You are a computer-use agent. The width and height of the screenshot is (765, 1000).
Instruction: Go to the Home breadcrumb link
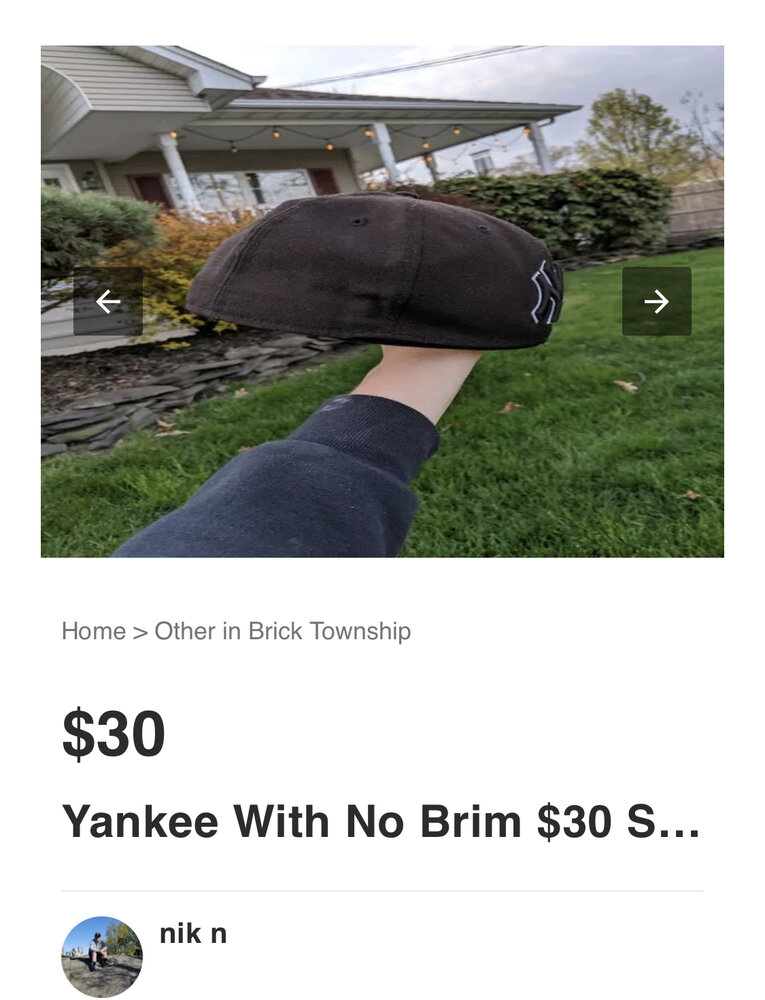pos(93,631)
